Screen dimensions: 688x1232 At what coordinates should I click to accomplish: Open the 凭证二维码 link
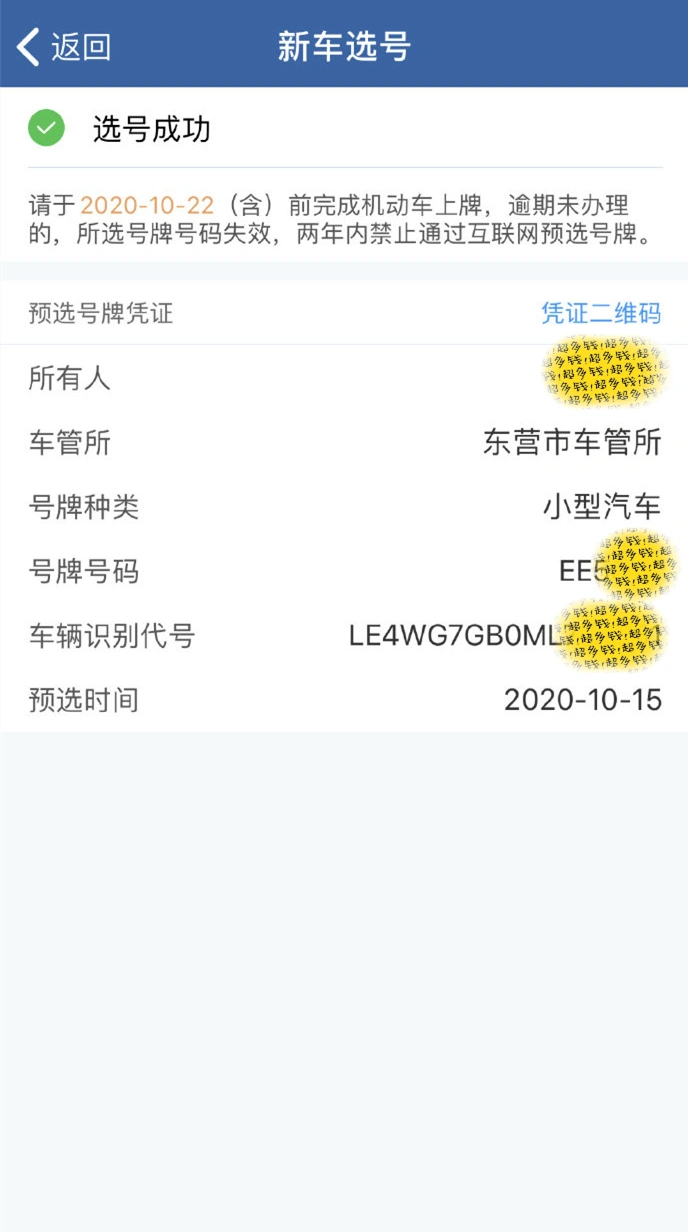point(600,313)
